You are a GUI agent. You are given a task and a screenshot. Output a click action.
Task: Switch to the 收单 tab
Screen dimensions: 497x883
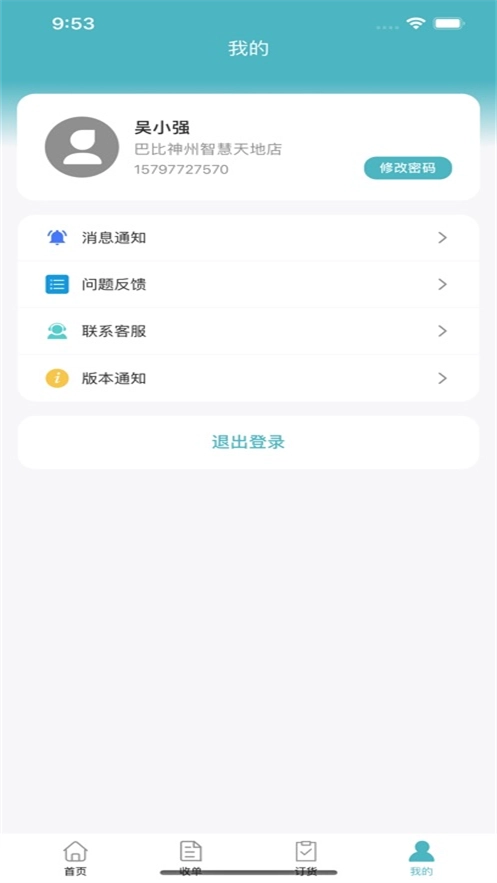click(190, 858)
